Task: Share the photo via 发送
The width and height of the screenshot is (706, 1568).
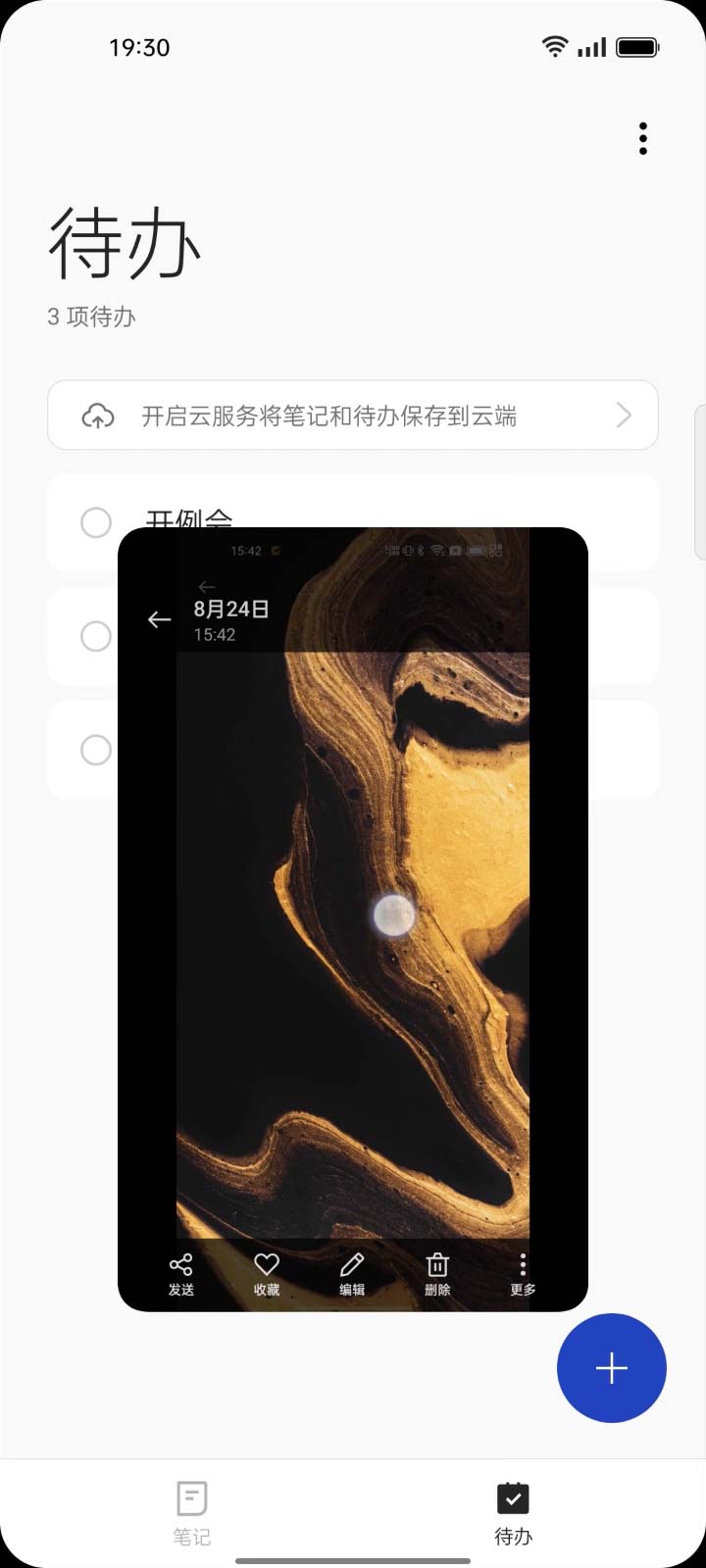Action: 181,1274
